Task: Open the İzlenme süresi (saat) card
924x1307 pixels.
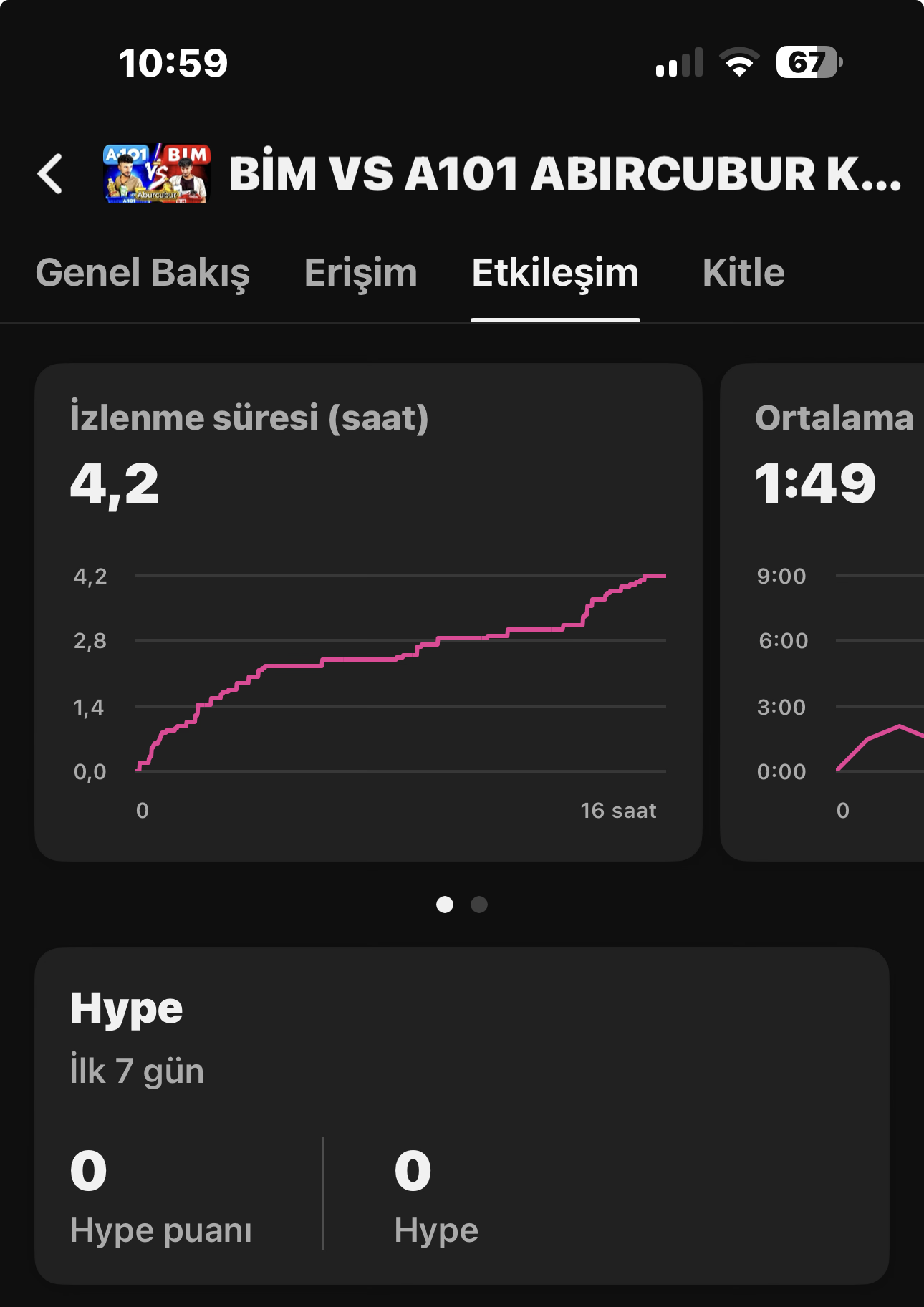Action: pyautogui.click(x=368, y=612)
